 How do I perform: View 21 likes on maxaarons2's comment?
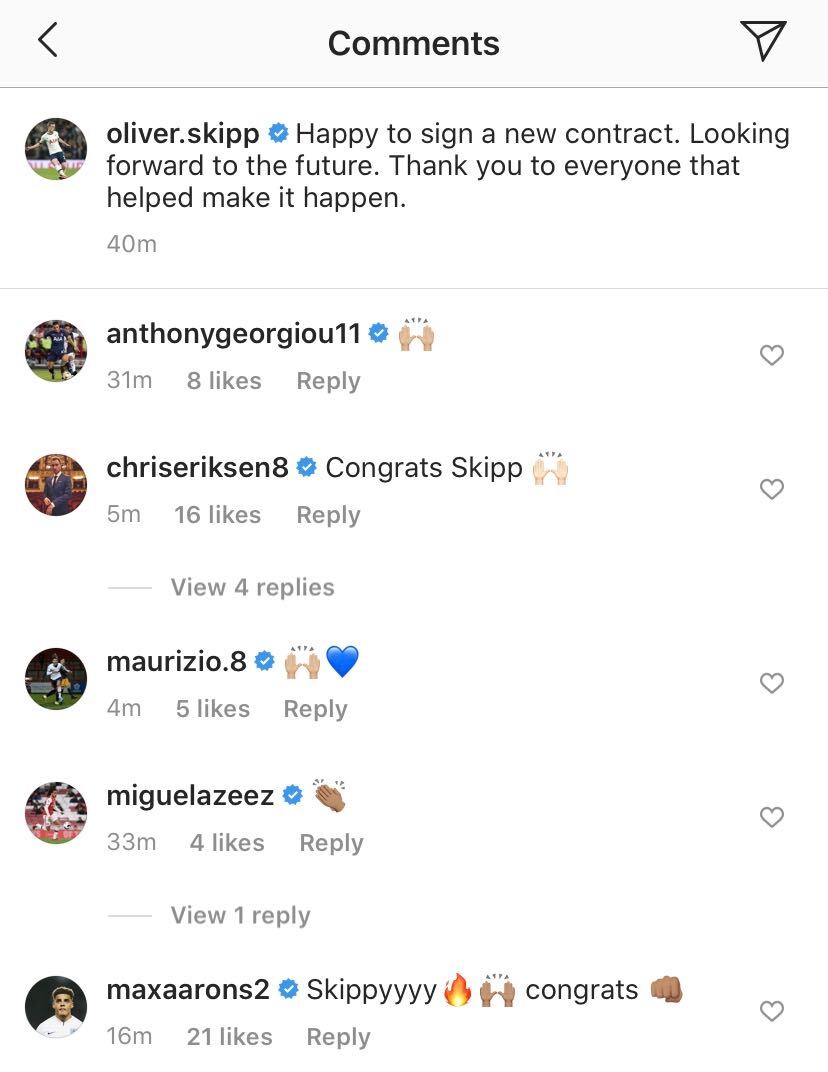click(x=229, y=1036)
